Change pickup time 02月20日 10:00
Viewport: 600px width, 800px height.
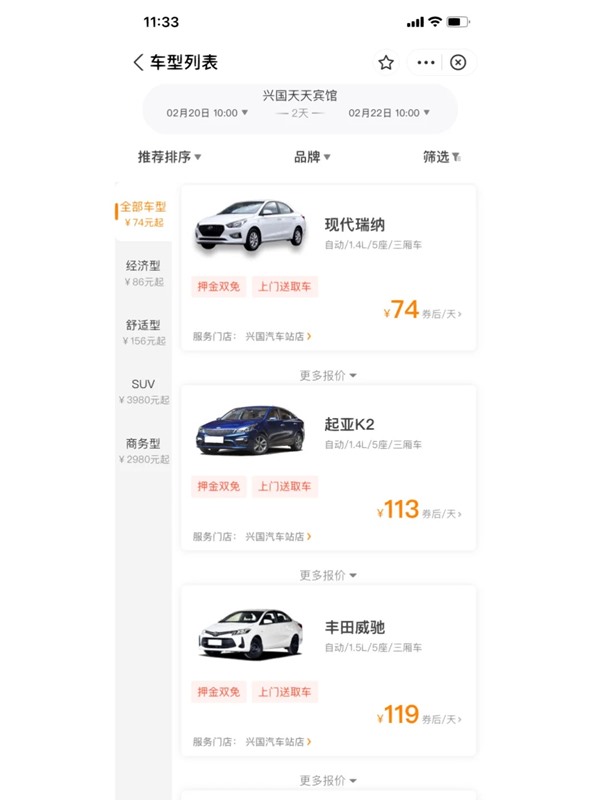click(x=208, y=113)
